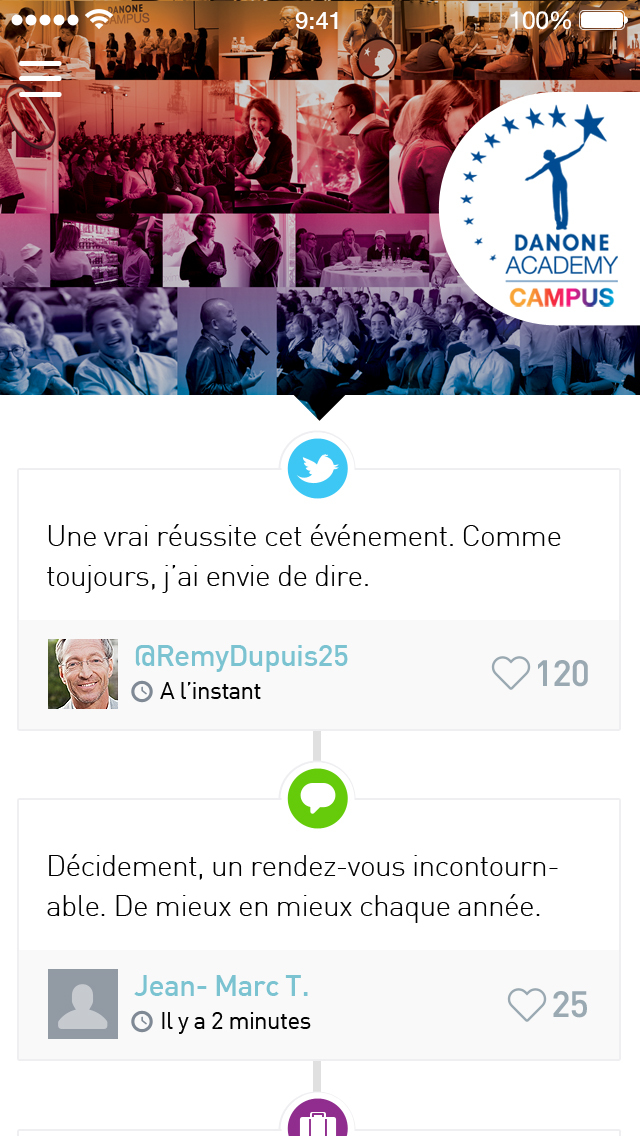The image size is (640, 1136).
Task: Open the @RemyDupuis25 profile link
Action: point(241,656)
